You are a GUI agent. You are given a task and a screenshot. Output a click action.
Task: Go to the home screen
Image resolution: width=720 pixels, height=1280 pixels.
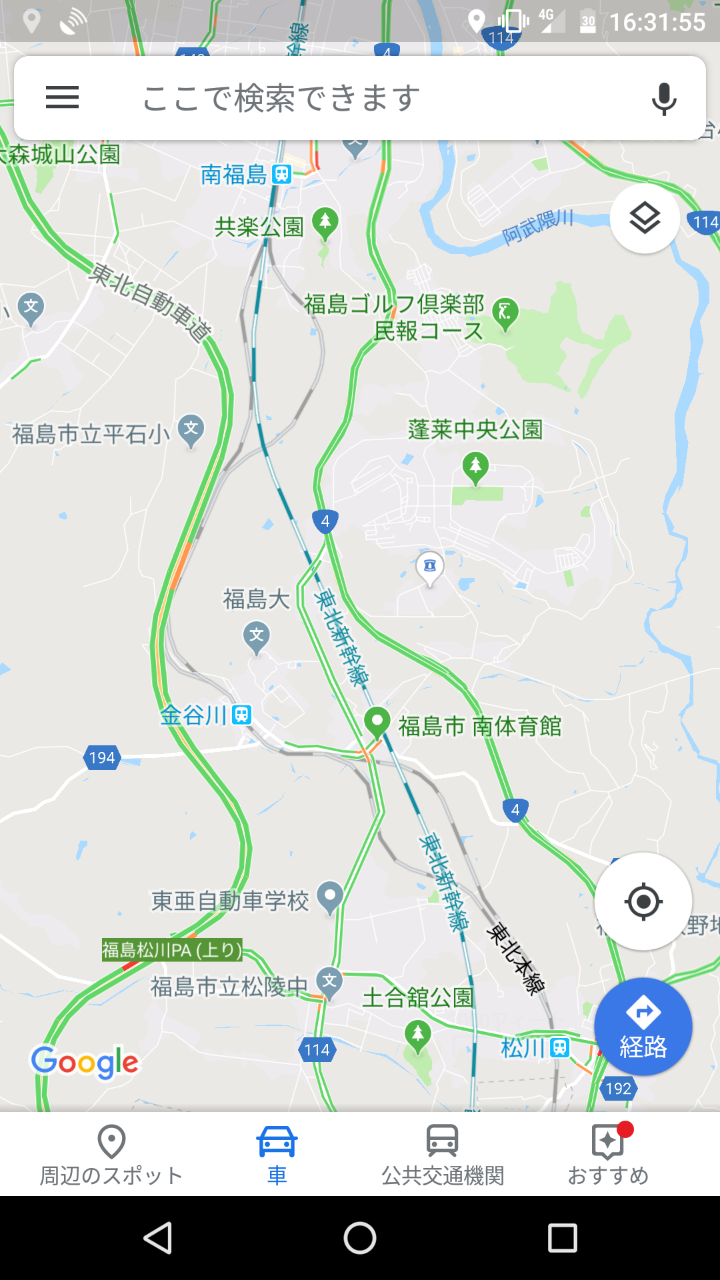360,1238
